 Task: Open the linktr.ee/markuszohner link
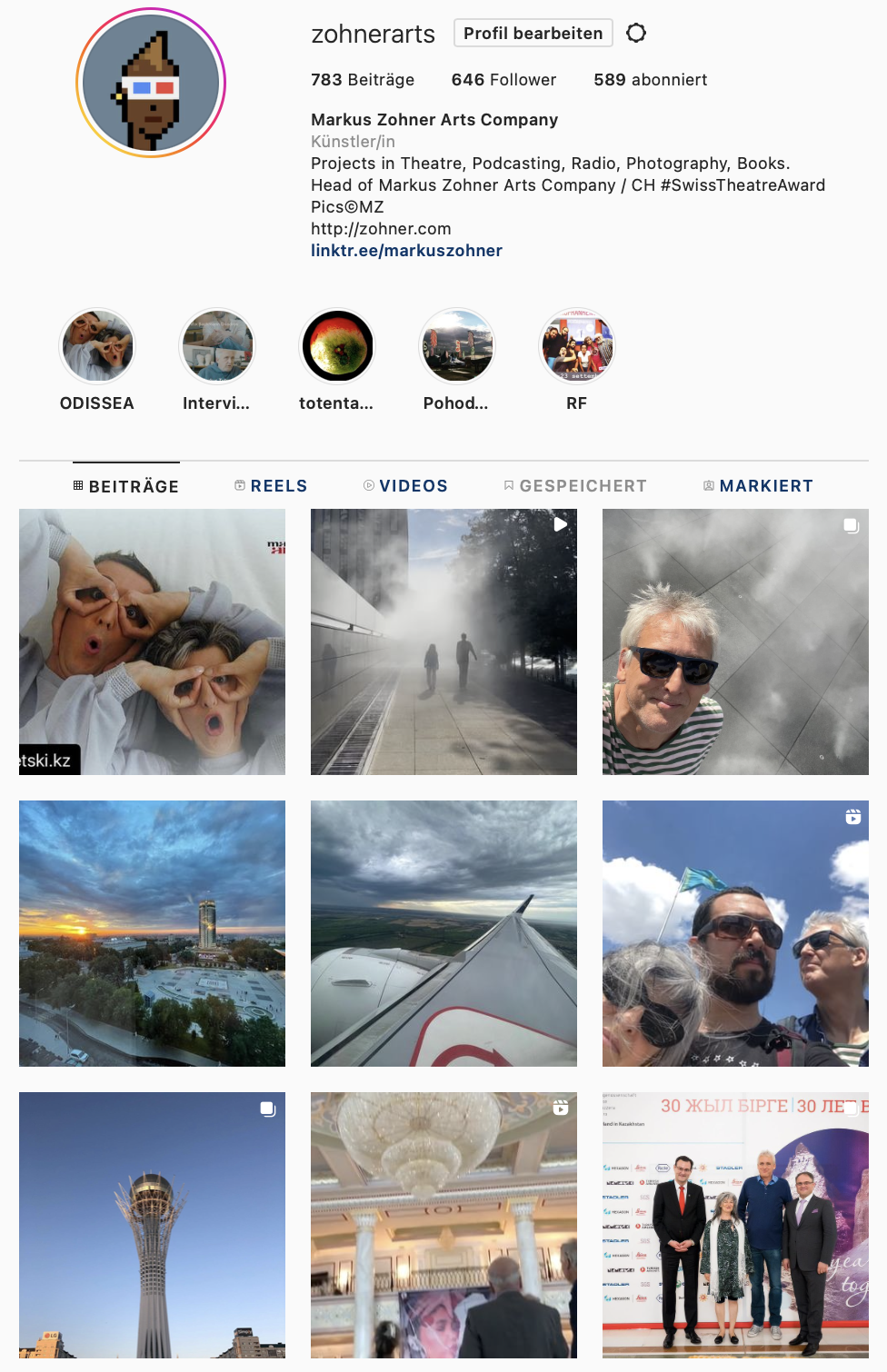(x=406, y=251)
